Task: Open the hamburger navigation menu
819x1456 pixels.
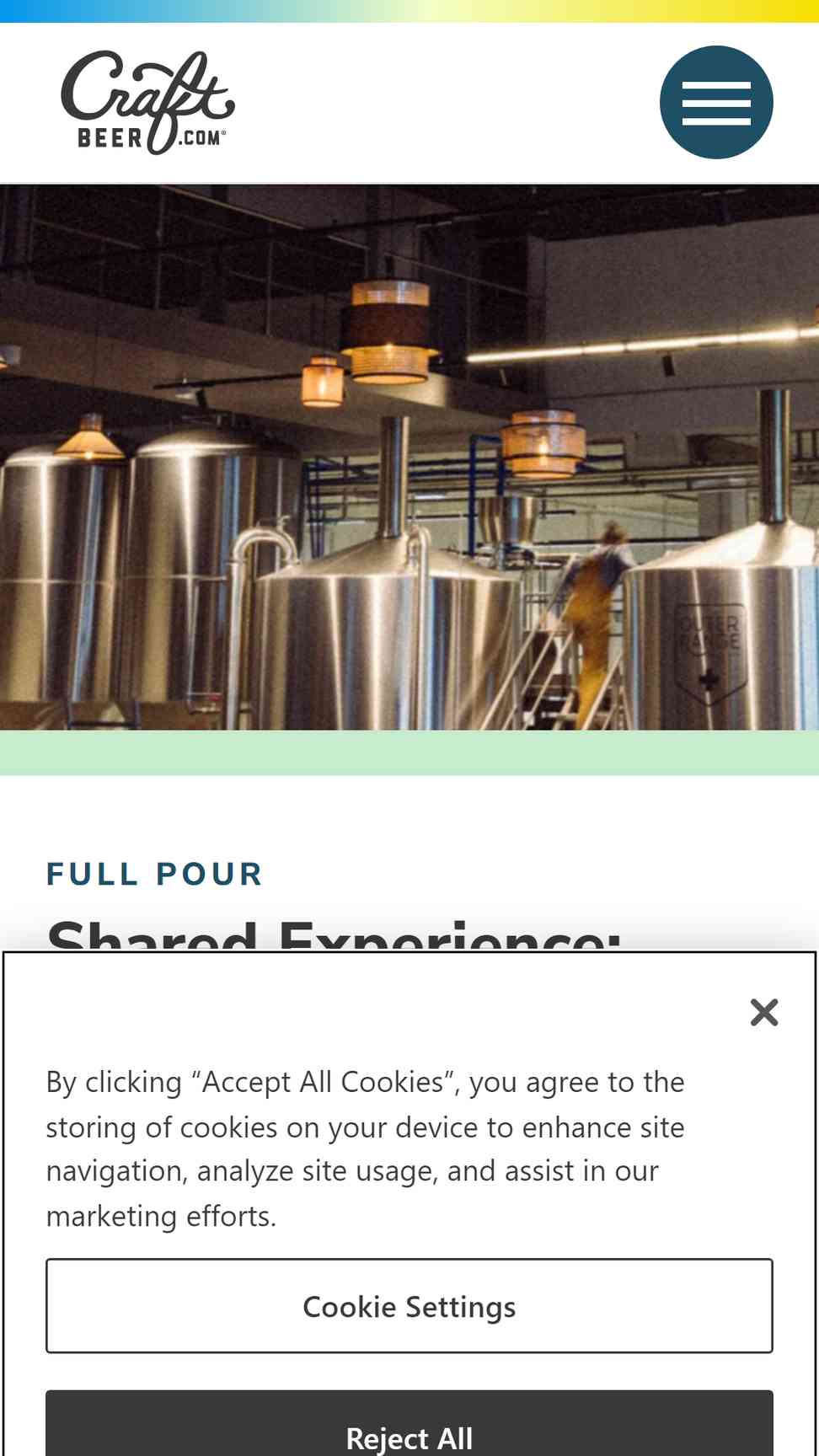Action: coord(716,102)
